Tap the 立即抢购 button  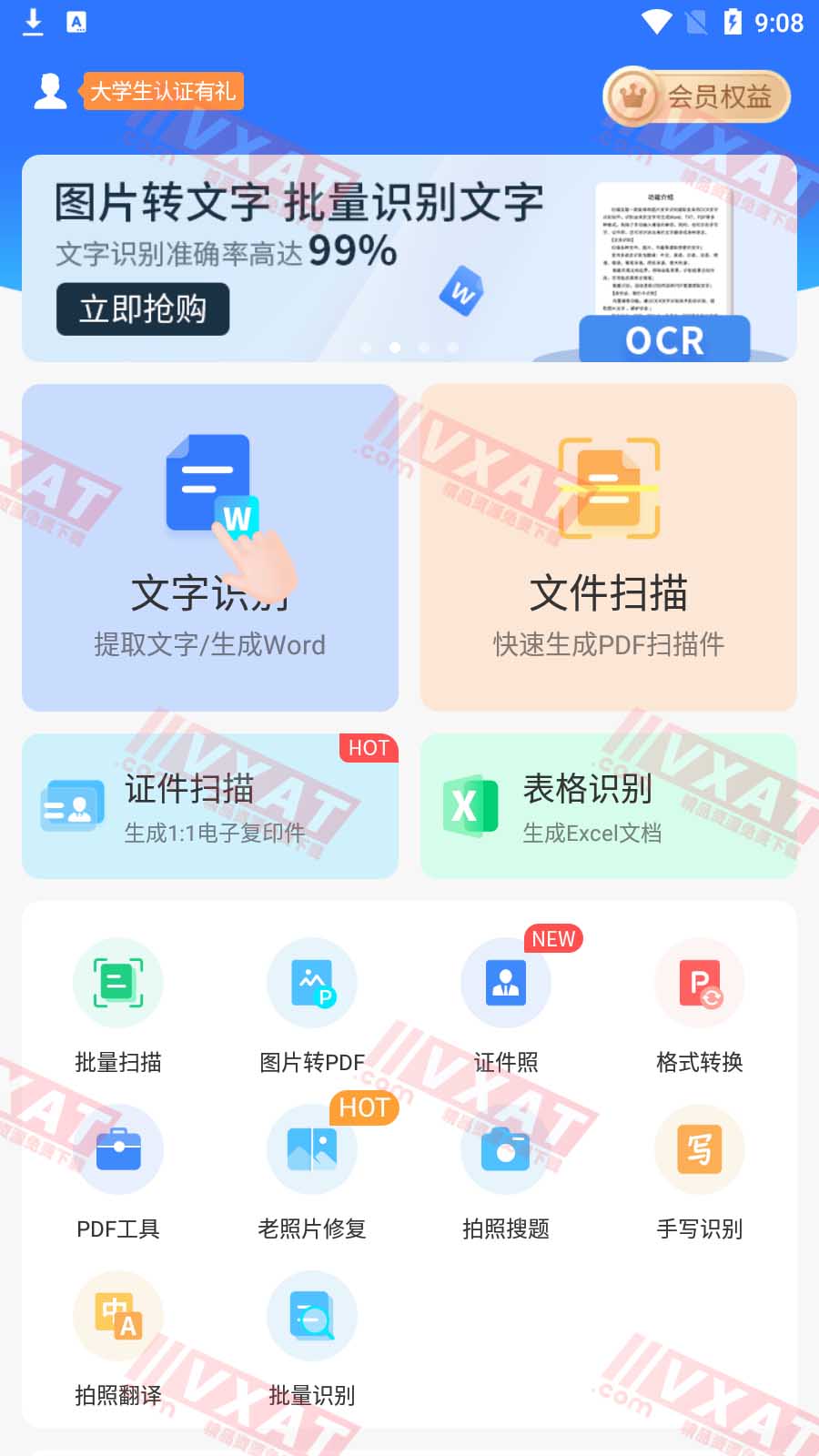(143, 309)
